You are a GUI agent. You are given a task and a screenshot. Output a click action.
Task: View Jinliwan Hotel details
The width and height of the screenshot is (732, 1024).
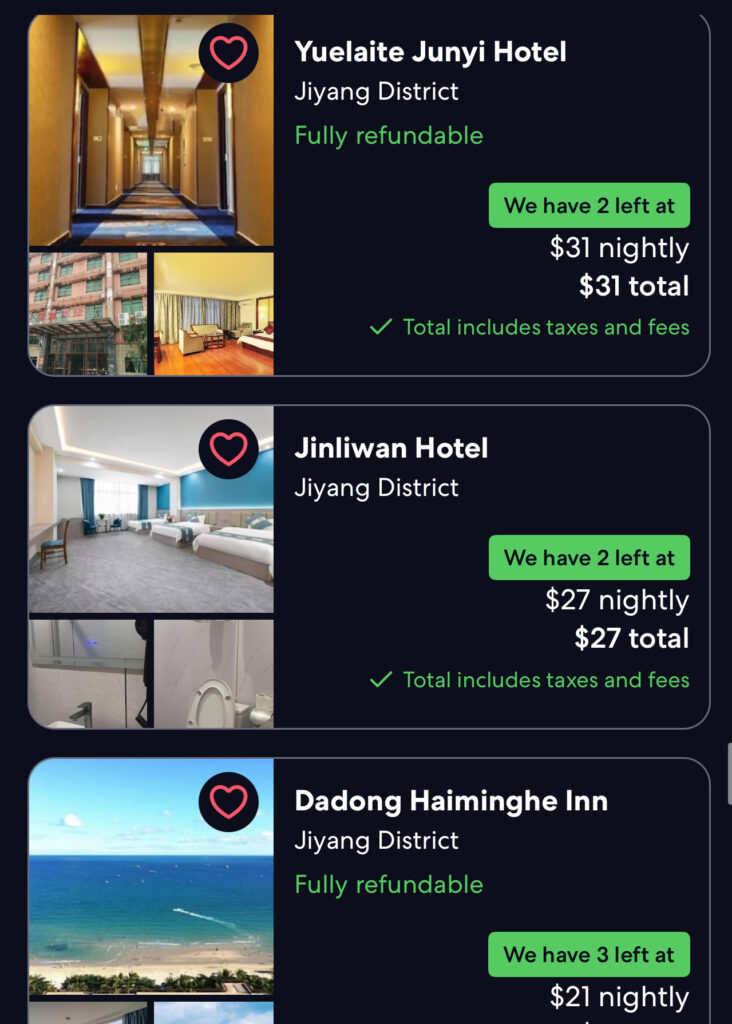click(391, 448)
